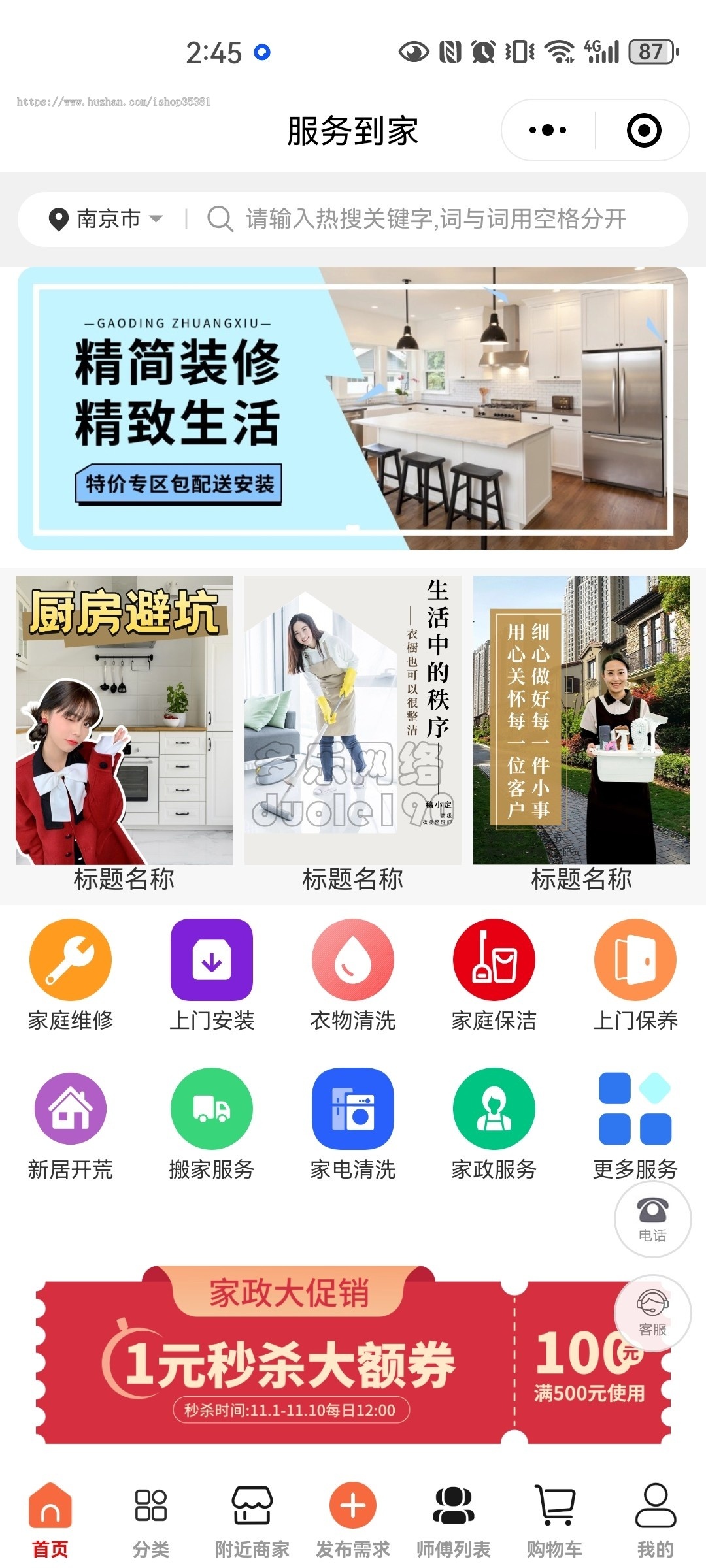Click the search keyword input field

[x=431, y=220]
